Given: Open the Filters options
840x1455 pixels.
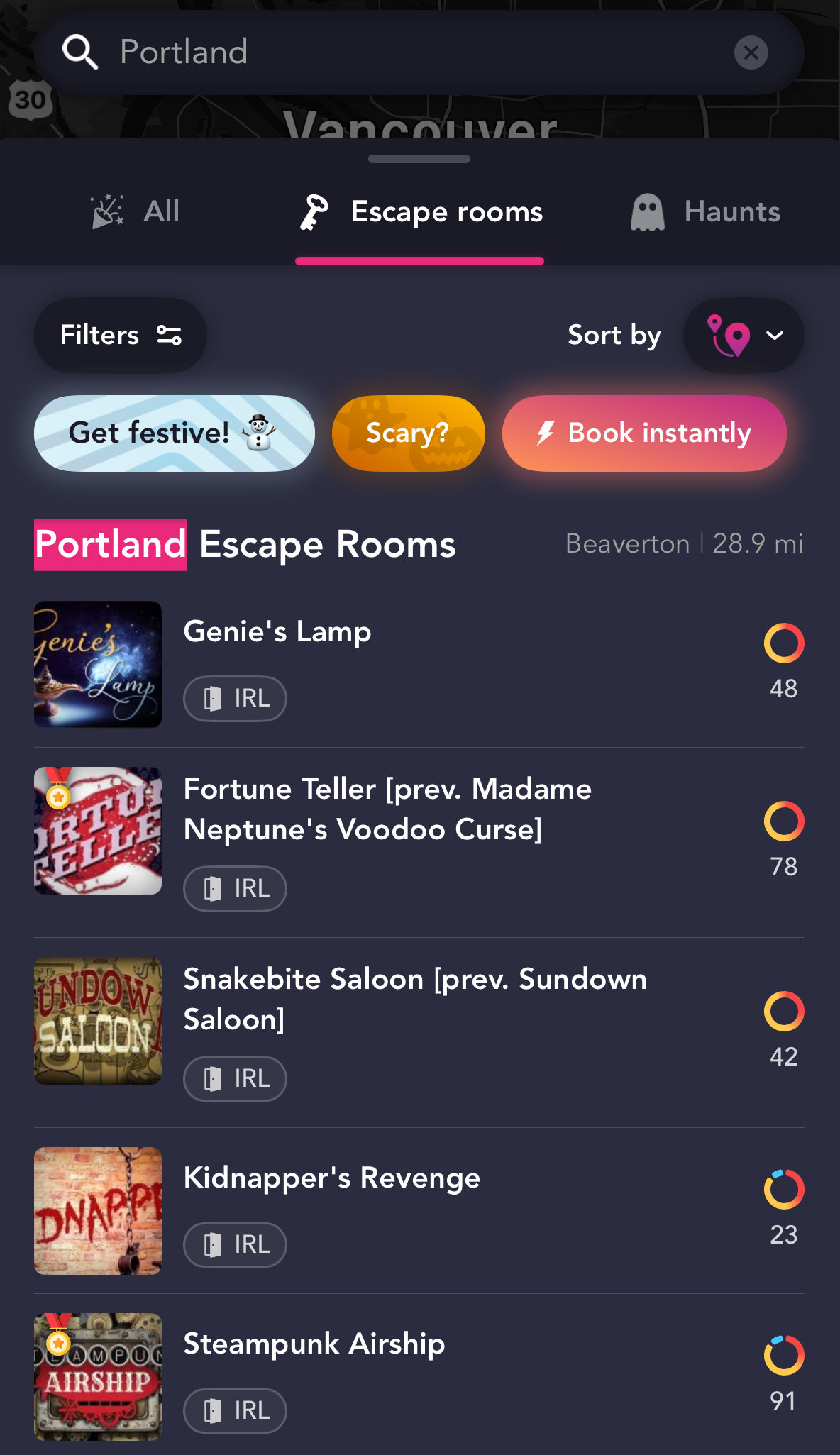Looking at the screenshot, I should (x=121, y=335).
